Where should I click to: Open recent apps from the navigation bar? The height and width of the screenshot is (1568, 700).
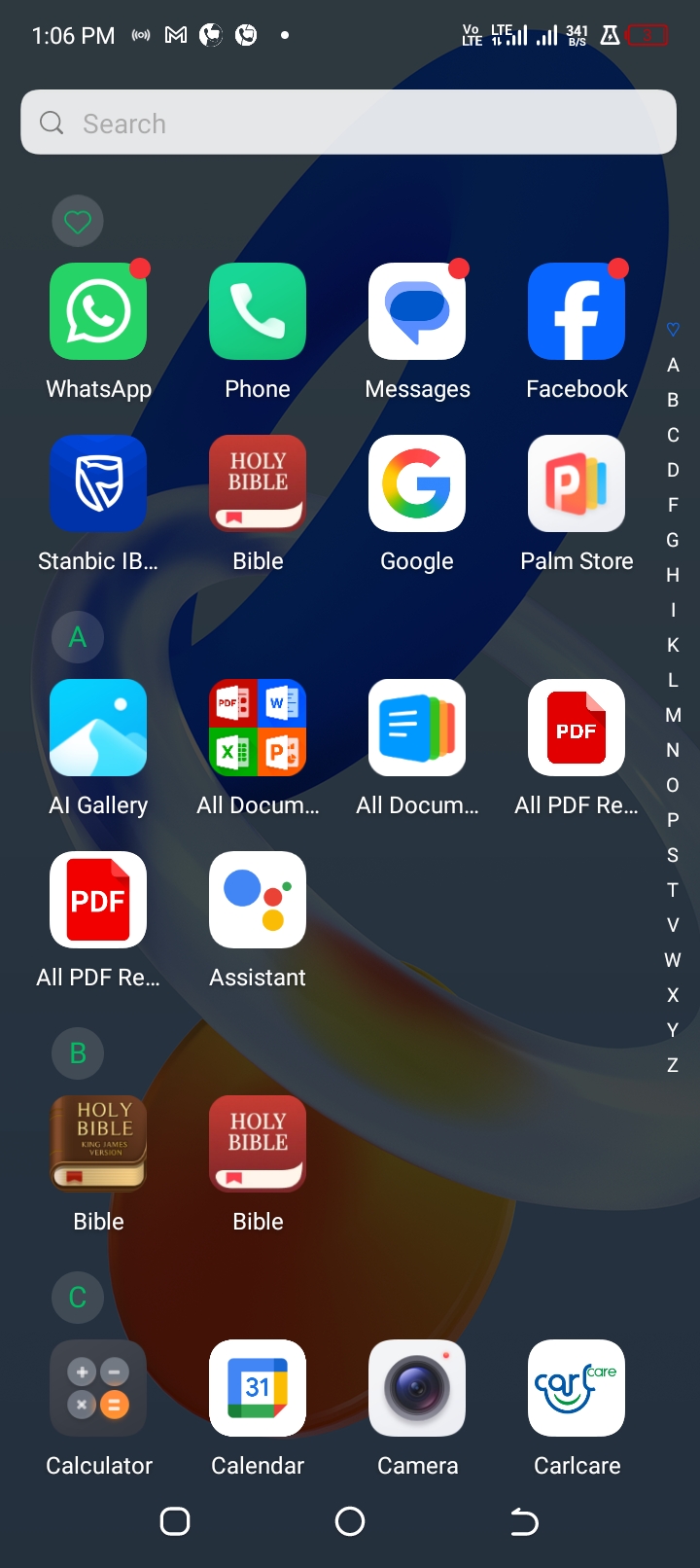175,1521
